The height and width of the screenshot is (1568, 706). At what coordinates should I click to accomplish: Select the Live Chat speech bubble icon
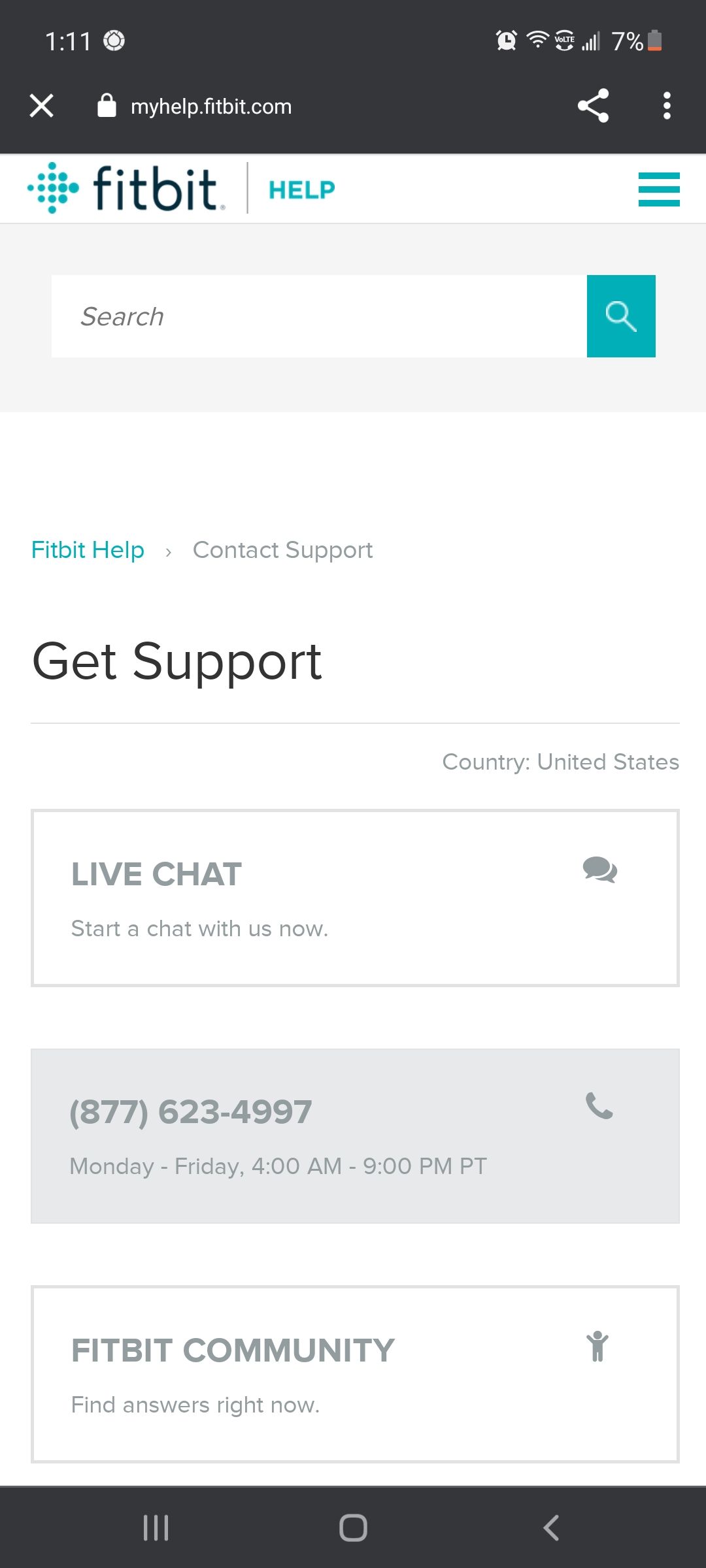(x=598, y=871)
